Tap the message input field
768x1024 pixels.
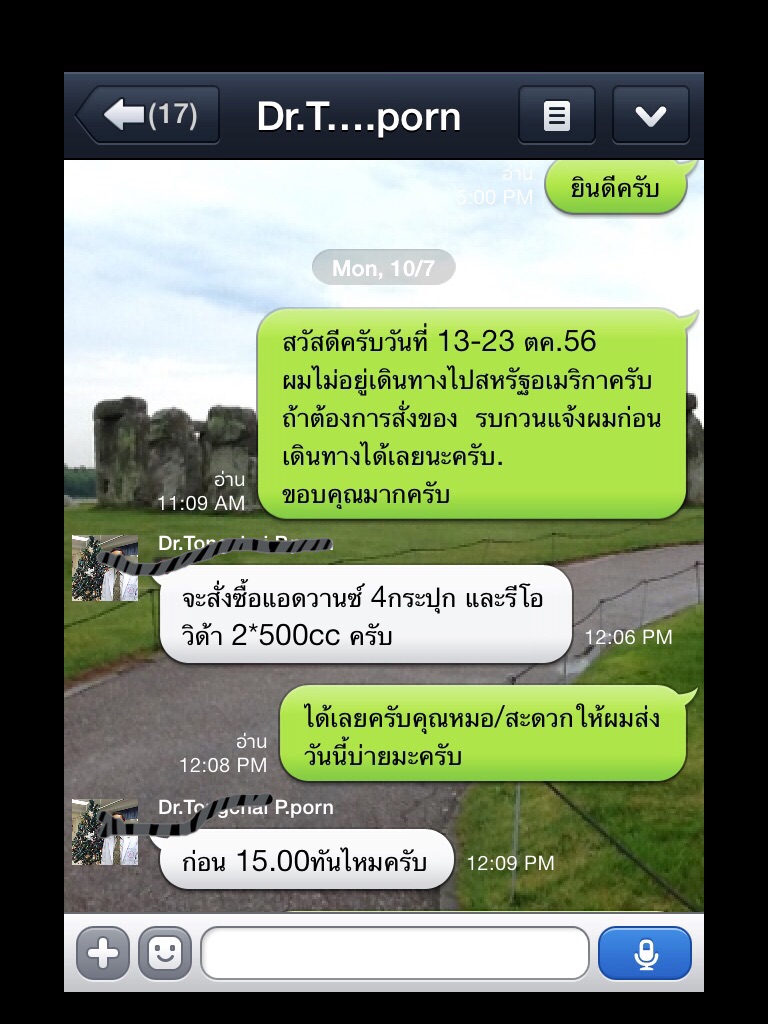point(394,953)
